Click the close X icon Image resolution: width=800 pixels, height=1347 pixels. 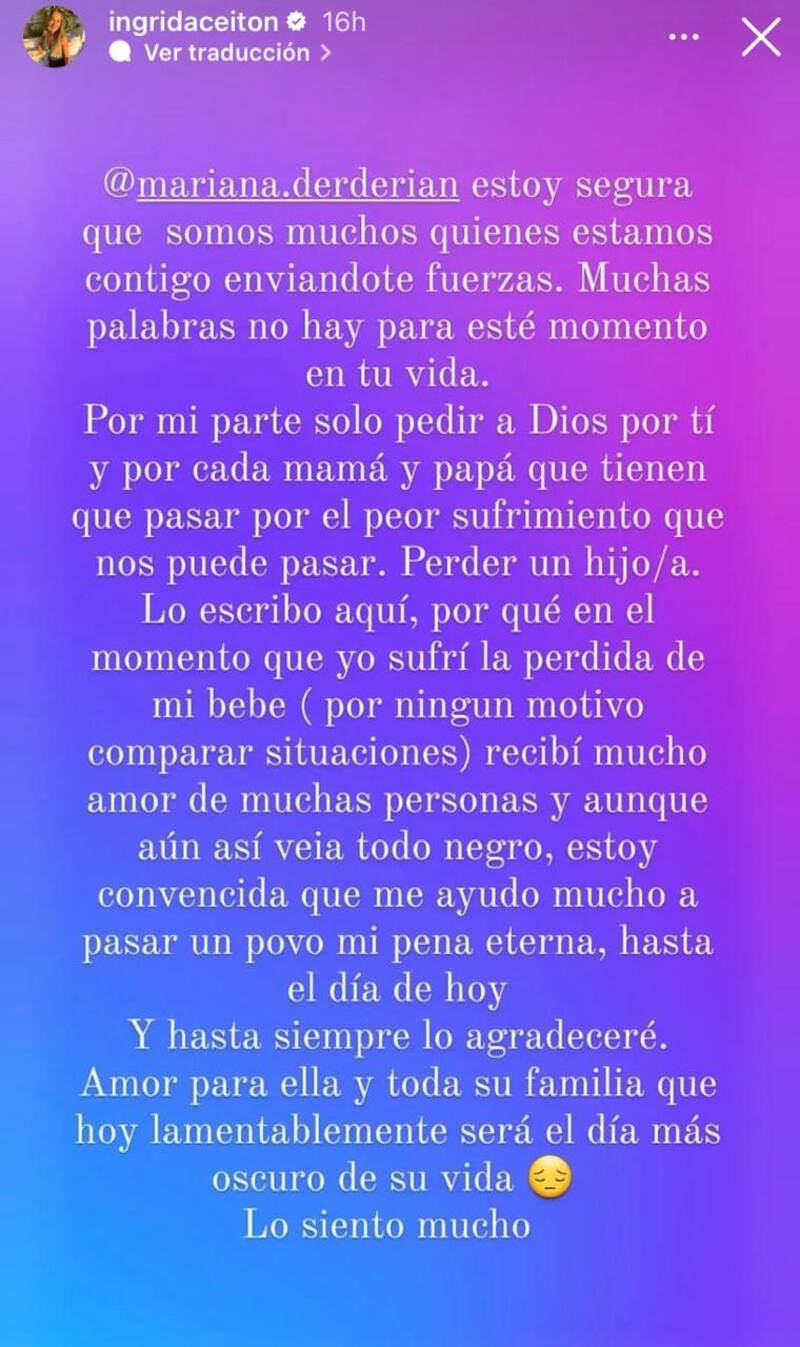coord(761,37)
